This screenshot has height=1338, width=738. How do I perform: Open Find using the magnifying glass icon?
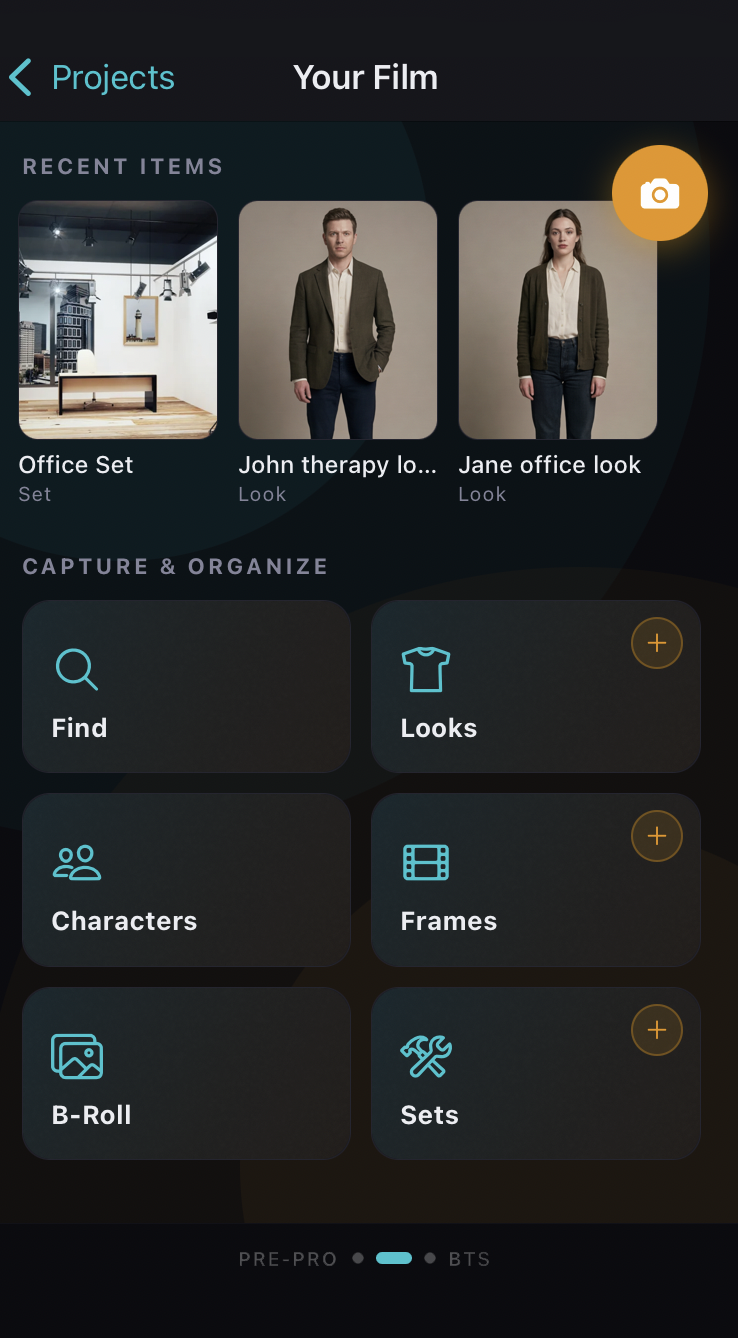77,670
